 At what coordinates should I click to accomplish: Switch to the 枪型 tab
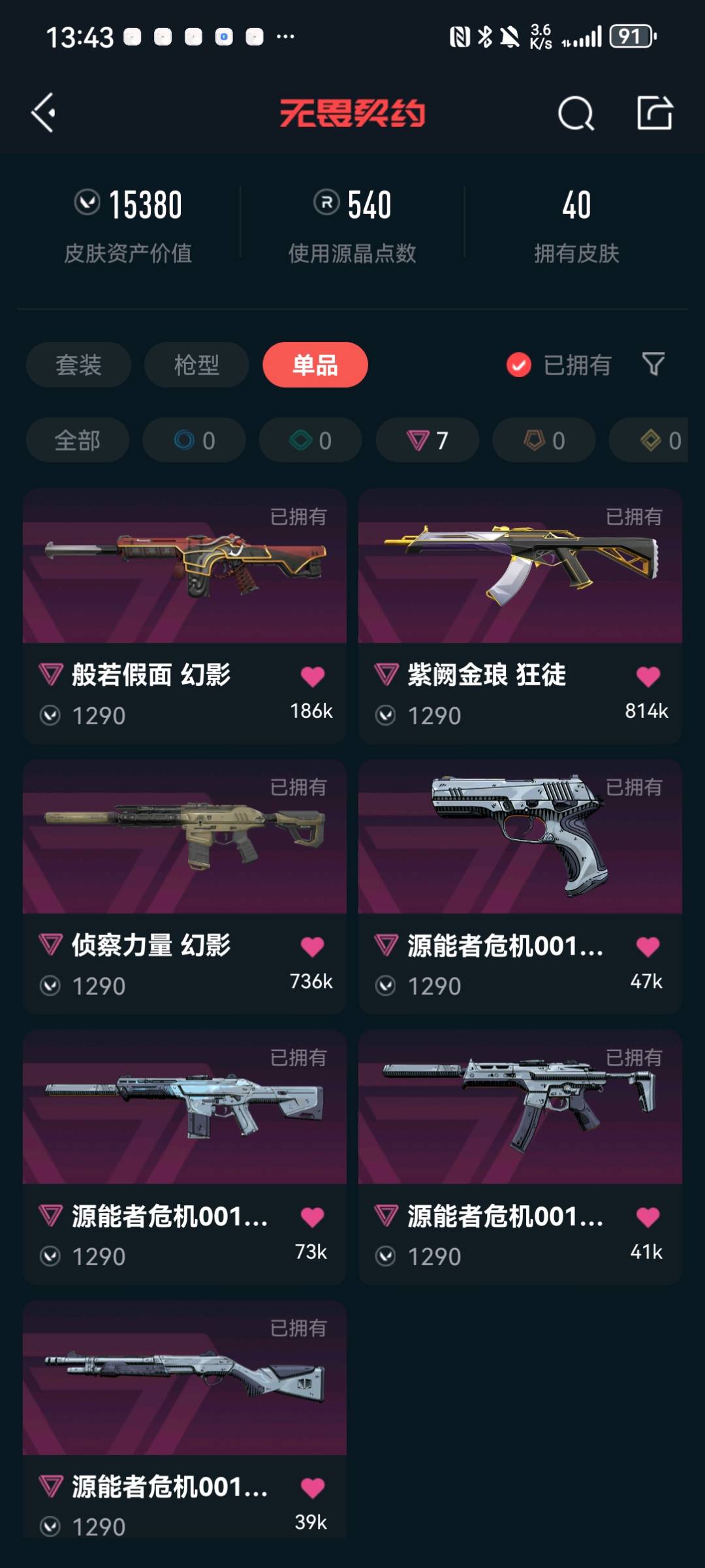[x=196, y=365]
